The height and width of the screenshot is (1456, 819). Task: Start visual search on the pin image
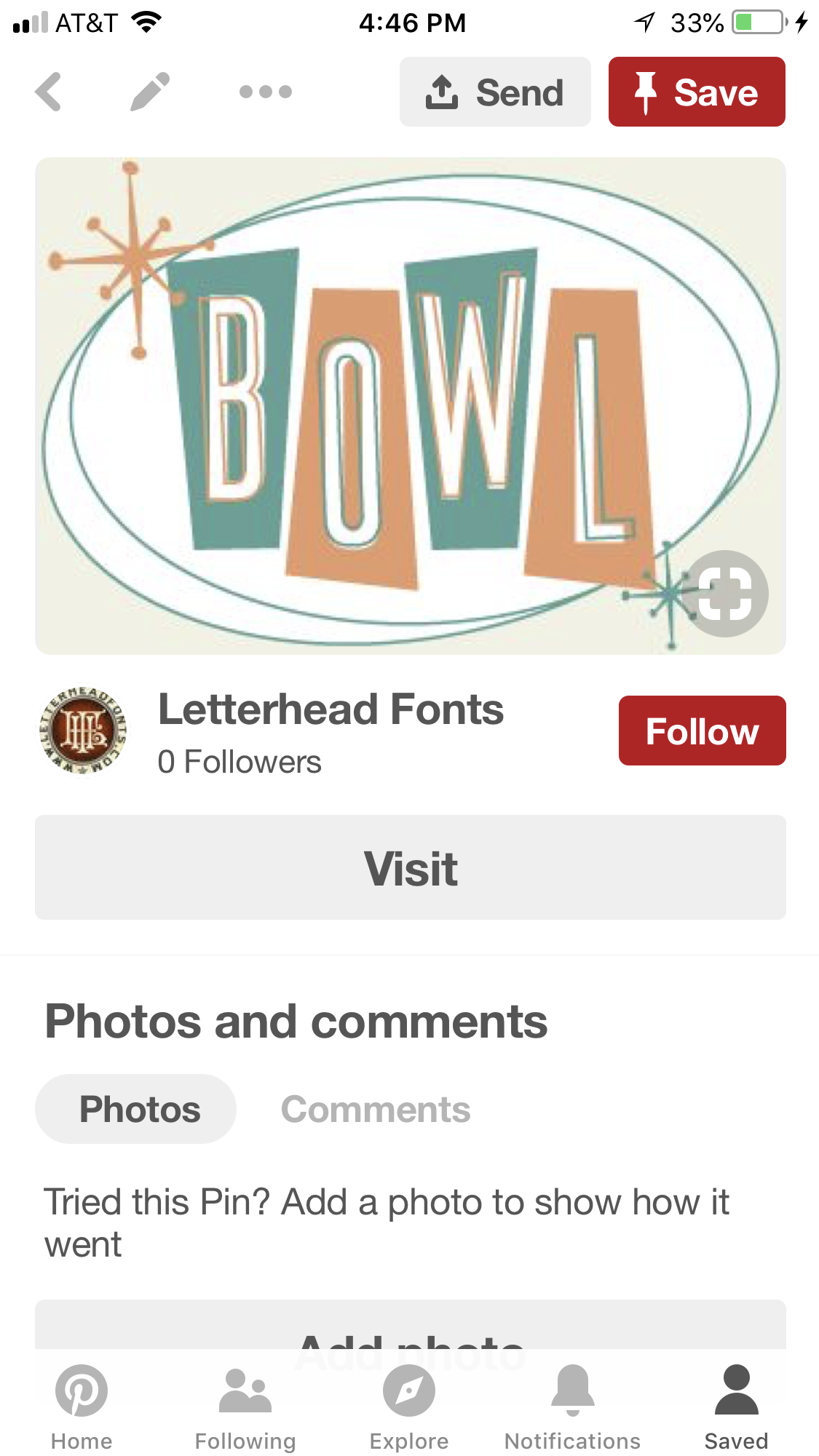(x=725, y=594)
